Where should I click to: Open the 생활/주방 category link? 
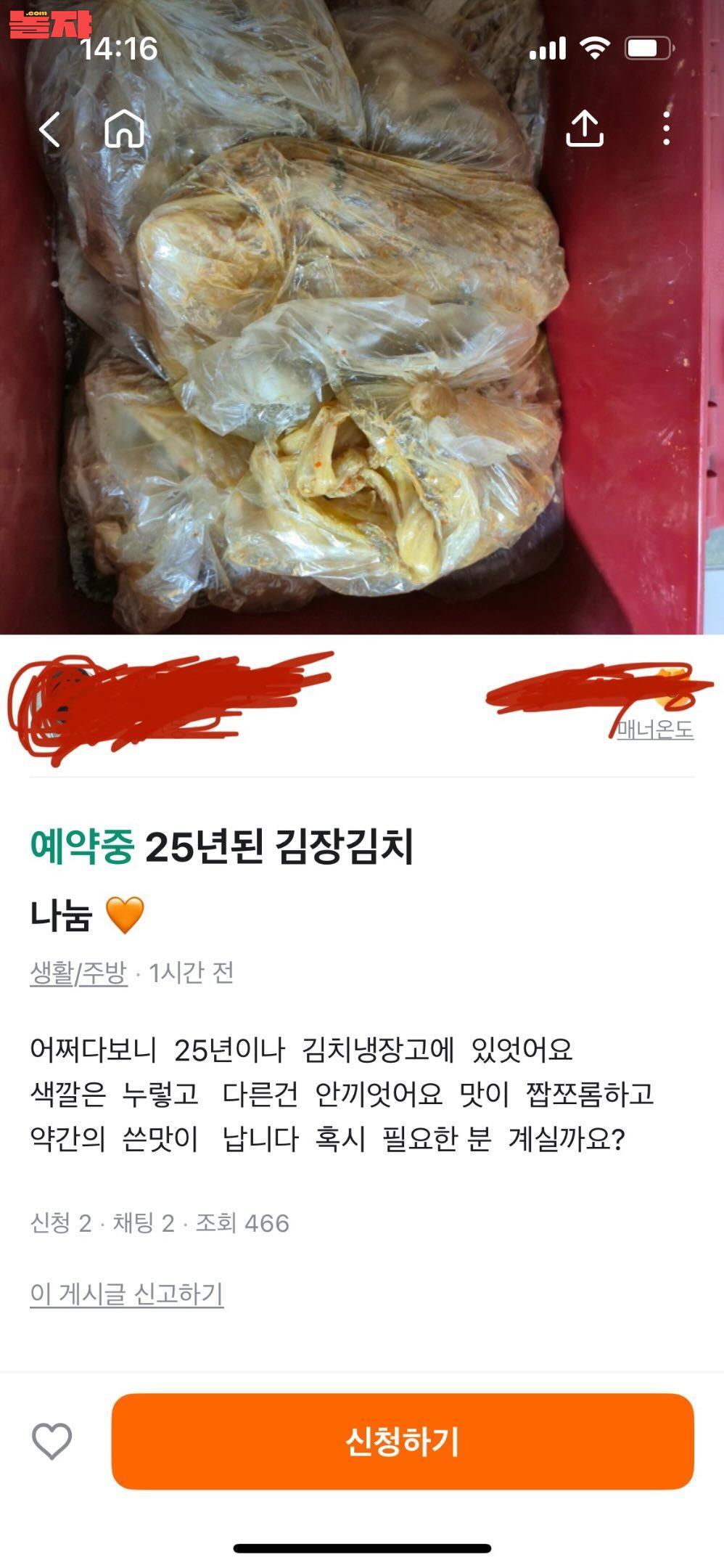[78, 973]
